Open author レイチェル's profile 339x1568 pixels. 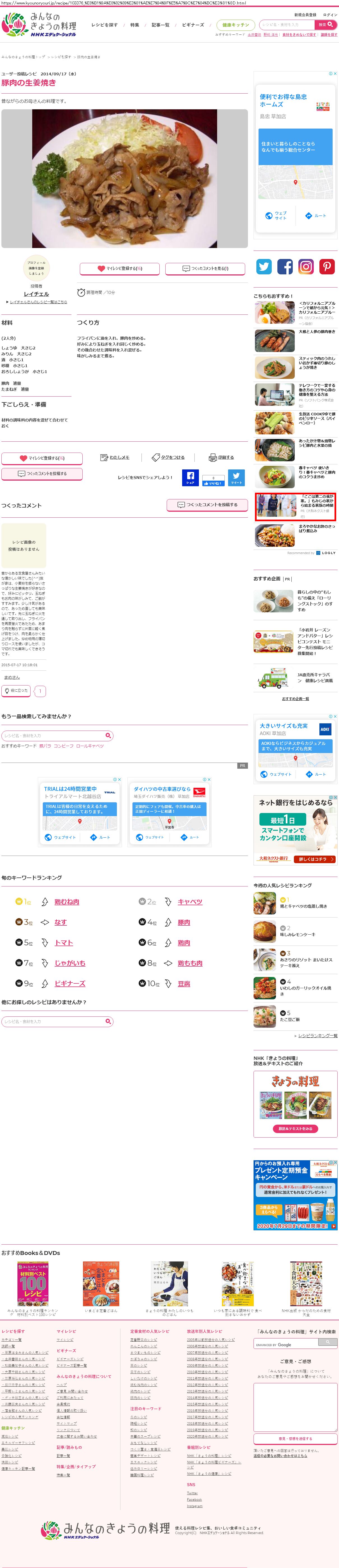[36, 294]
